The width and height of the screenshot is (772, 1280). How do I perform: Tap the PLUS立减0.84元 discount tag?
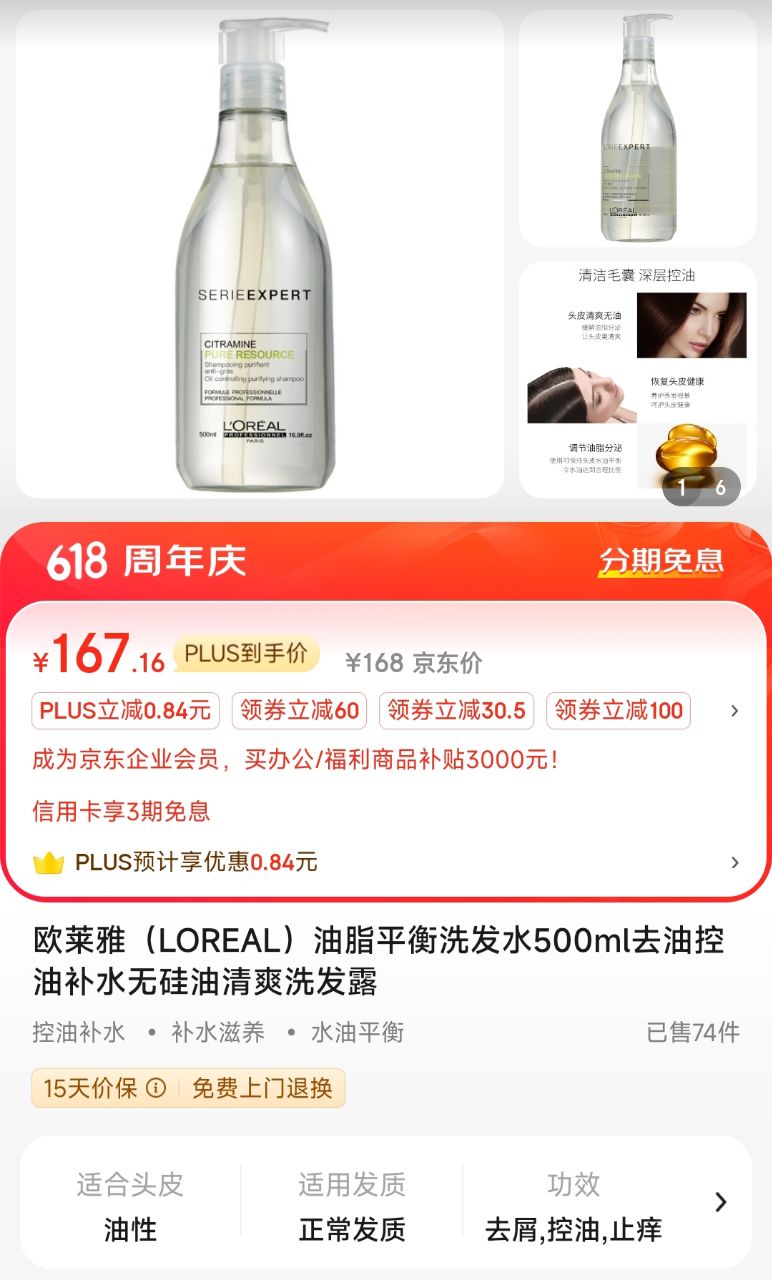tap(126, 711)
